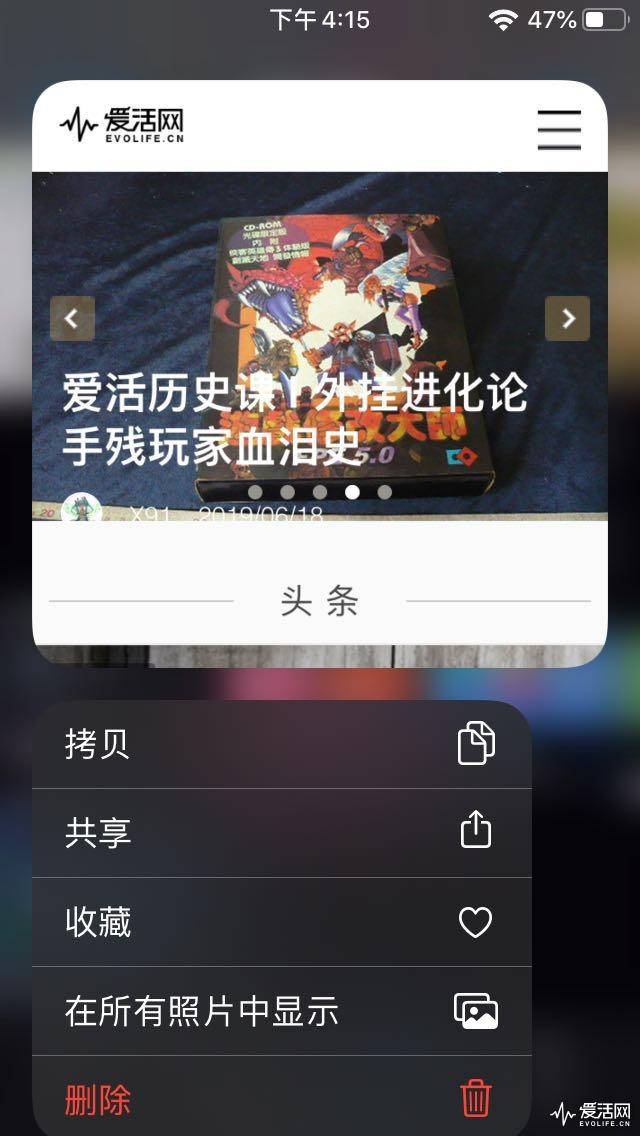Tap 删除 to delete the photo
The height and width of the screenshot is (1136, 640).
[280, 1099]
